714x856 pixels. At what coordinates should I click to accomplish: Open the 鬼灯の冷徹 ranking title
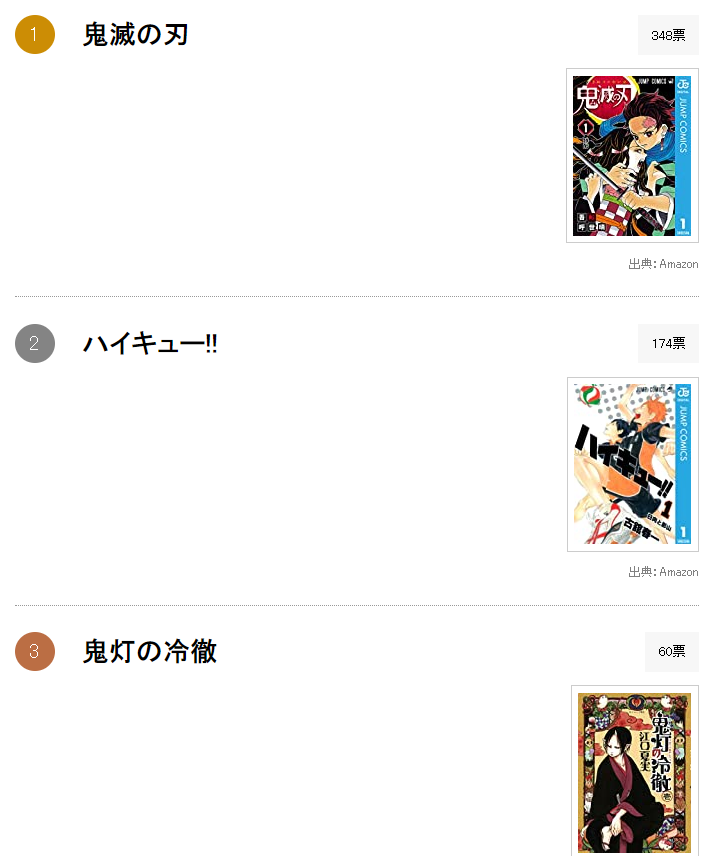150,652
